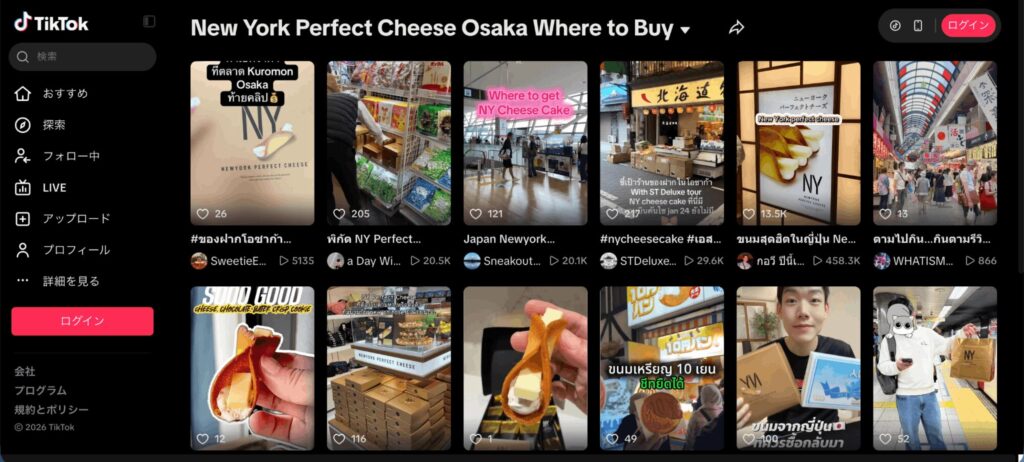Share this search page with the arrow icon
Viewport: 1024px width, 462px height.
737,27
